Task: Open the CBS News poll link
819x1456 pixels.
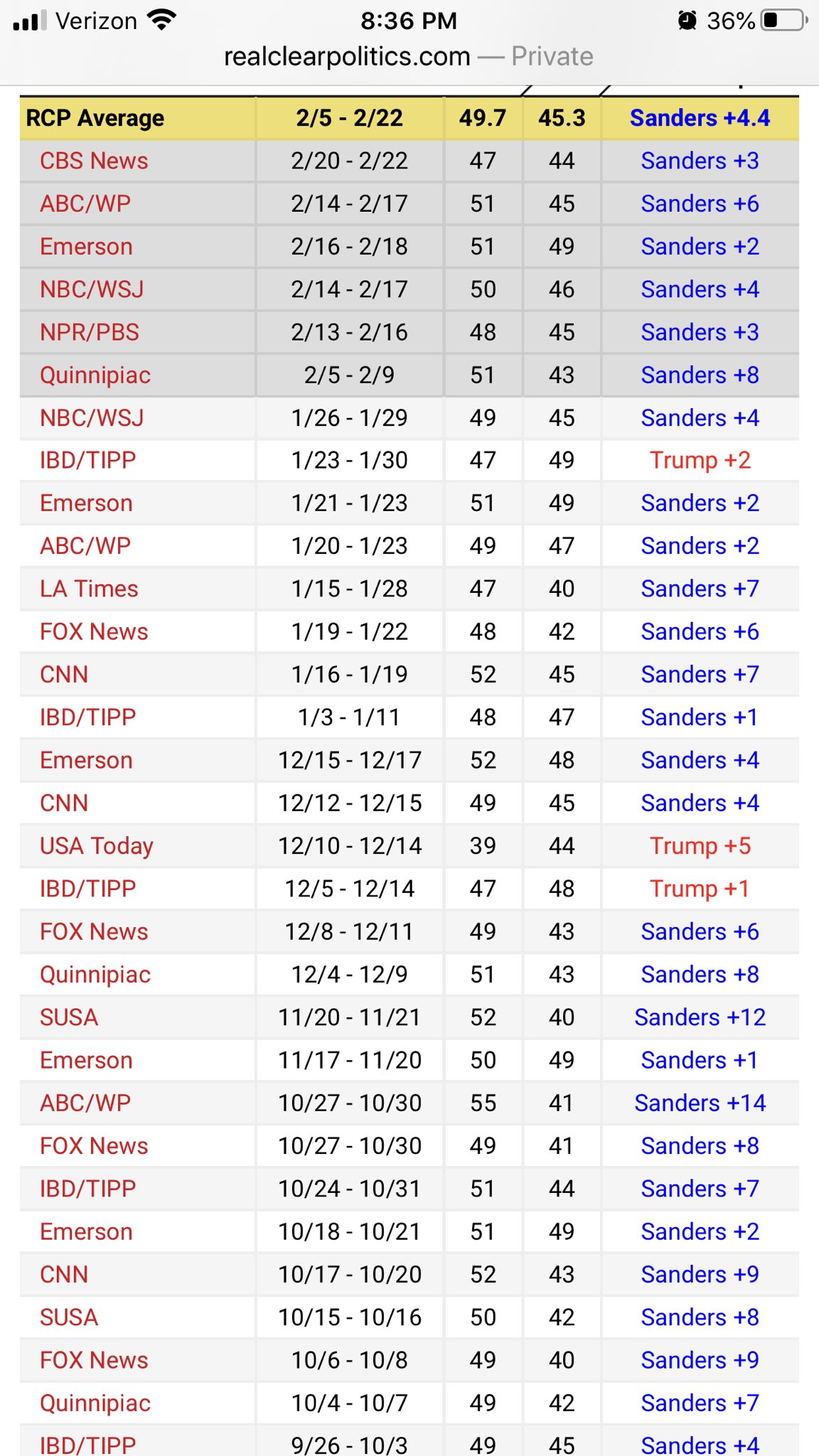Action: (94, 161)
